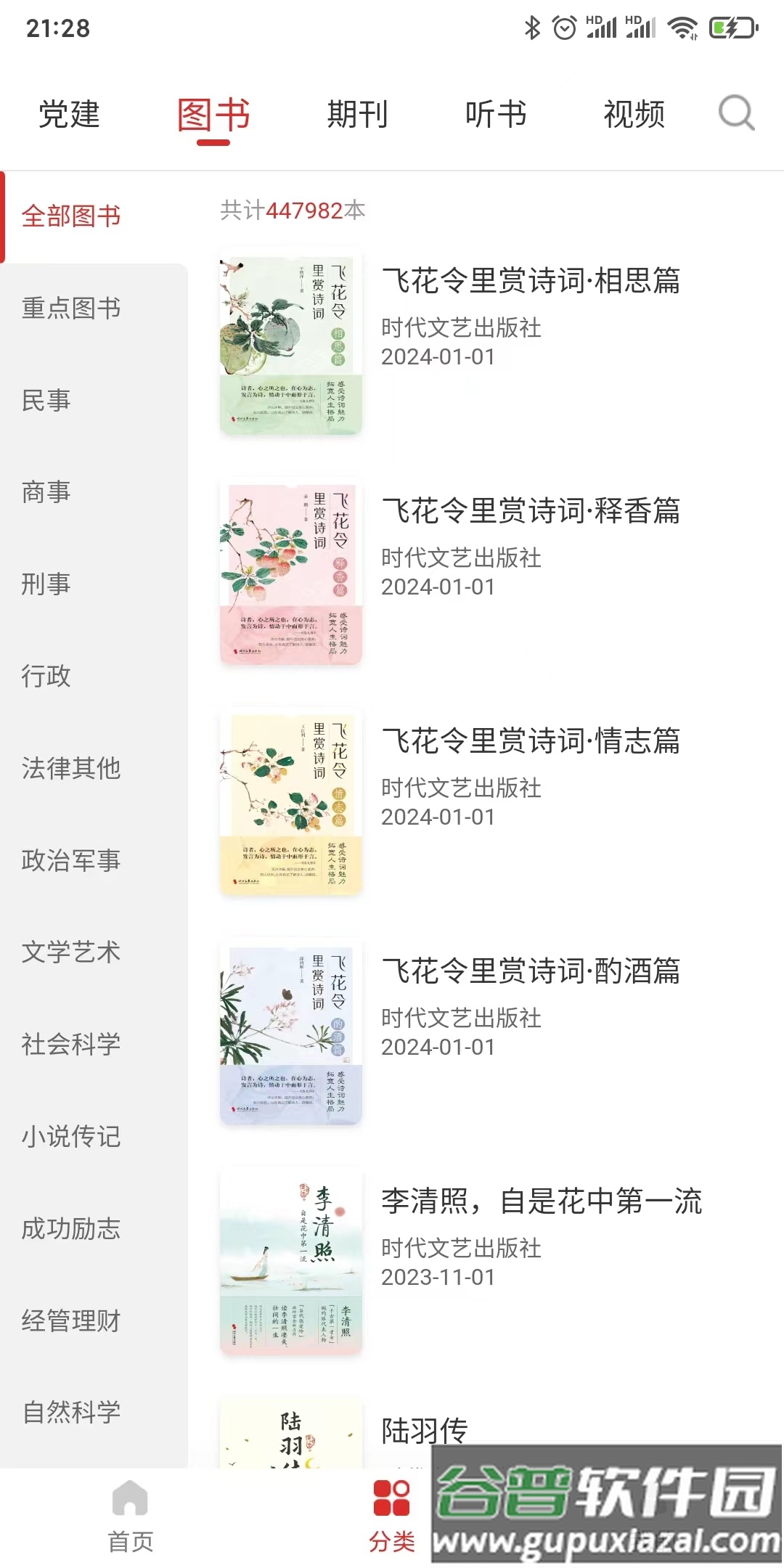Open the search magnifier icon
784x1568 pixels.
click(736, 113)
